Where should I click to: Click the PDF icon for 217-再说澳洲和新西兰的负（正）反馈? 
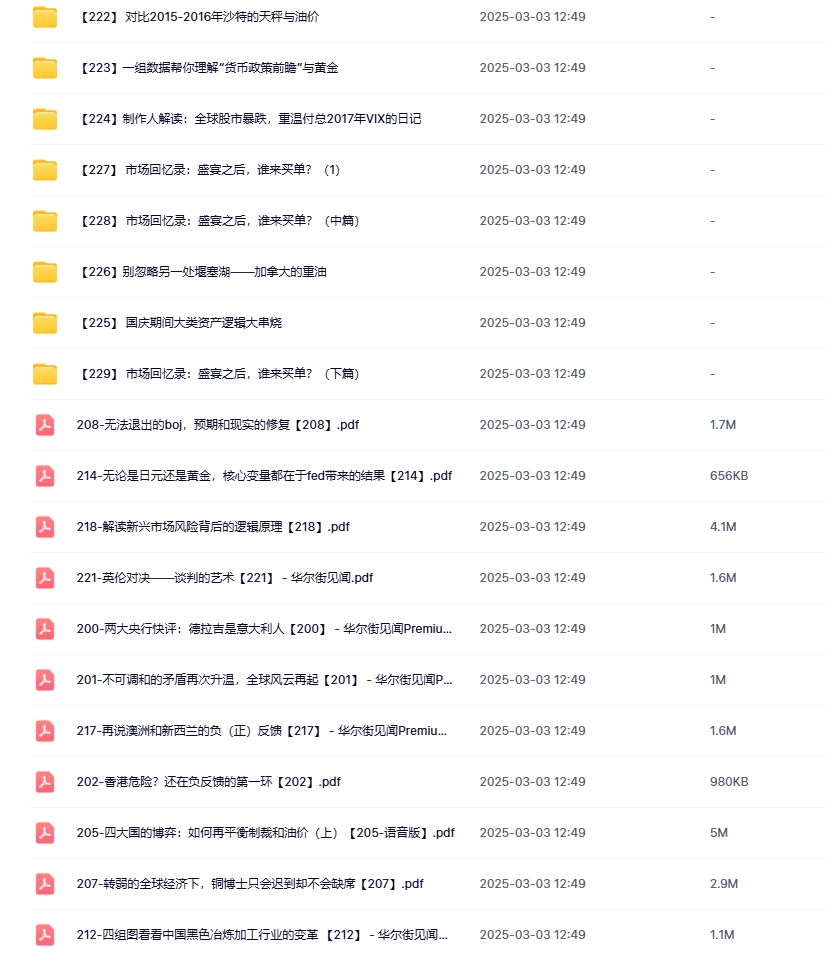(44, 730)
